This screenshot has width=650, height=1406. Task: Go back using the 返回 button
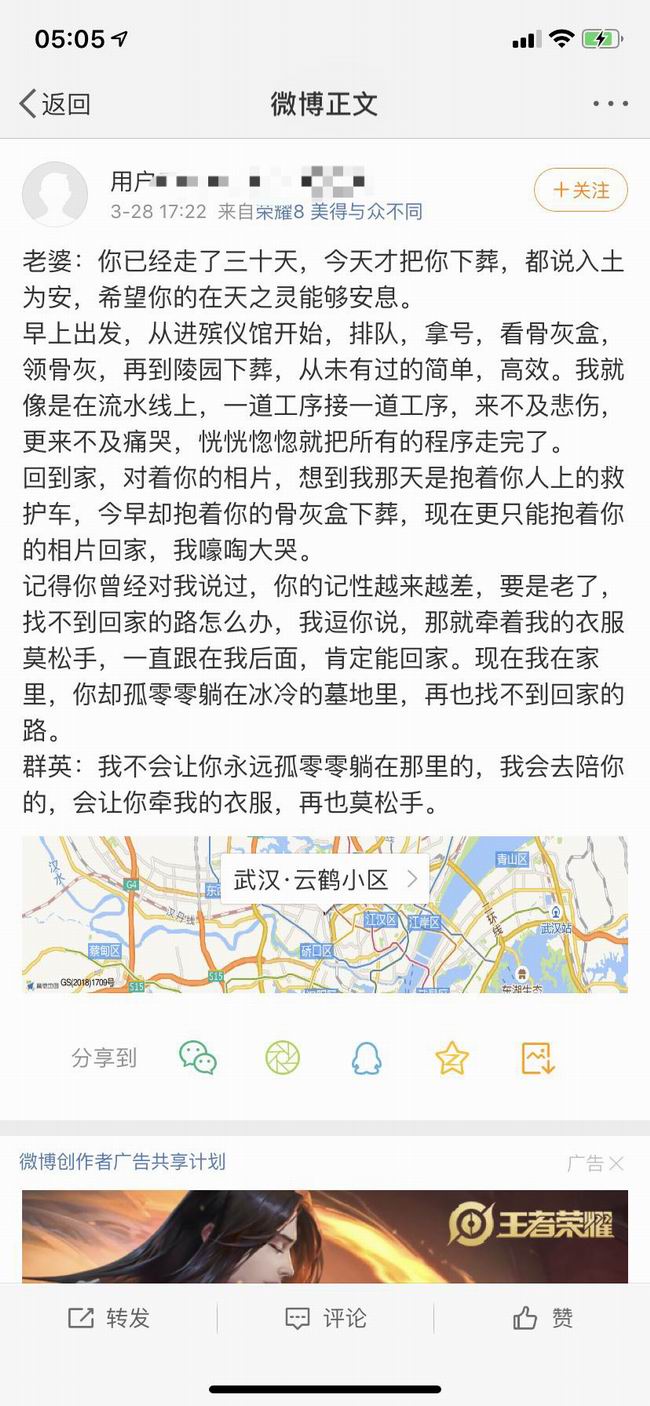(55, 103)
